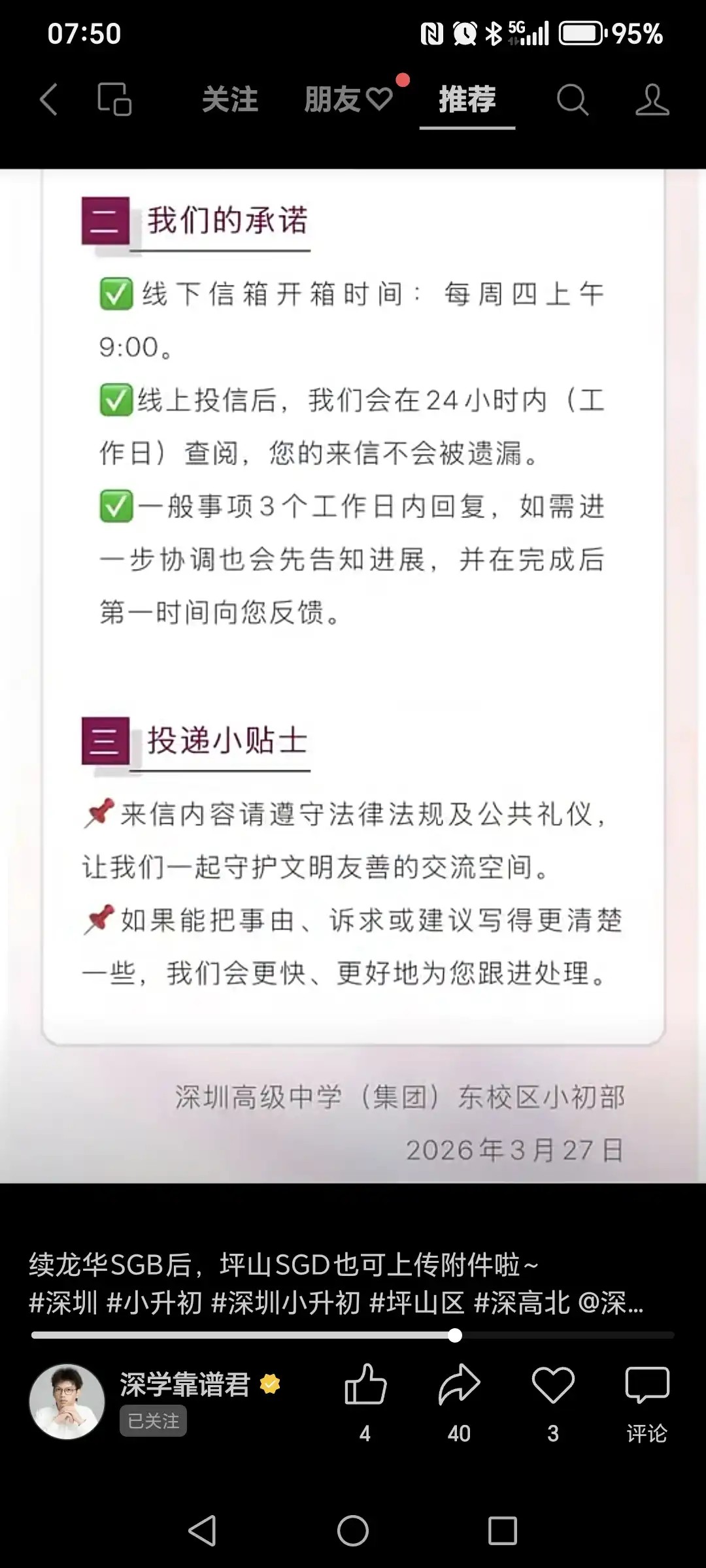706x1568 pixels.
Task: Share this video
Action: [459, 1384]
